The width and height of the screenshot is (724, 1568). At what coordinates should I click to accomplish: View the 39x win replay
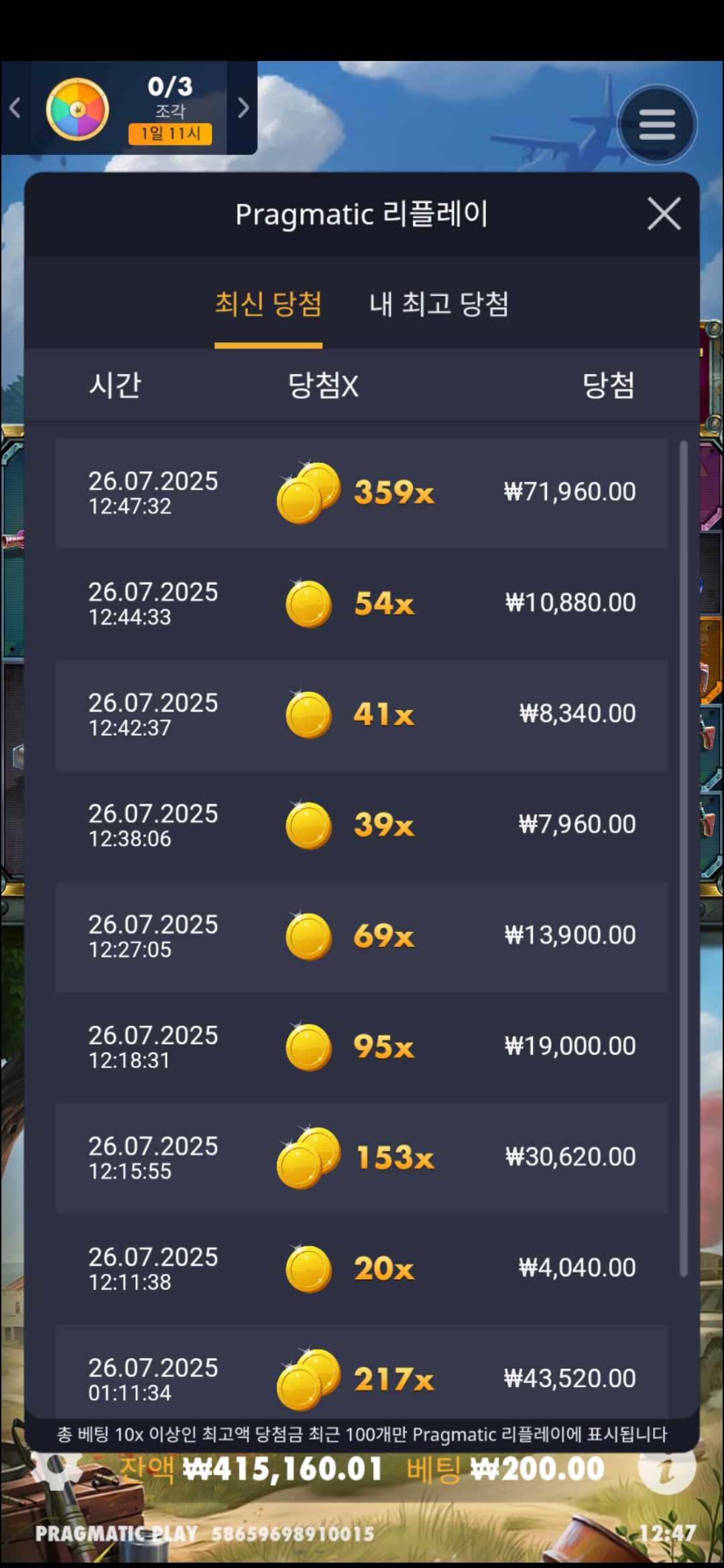pyautogui.click(x=362, y=825)
